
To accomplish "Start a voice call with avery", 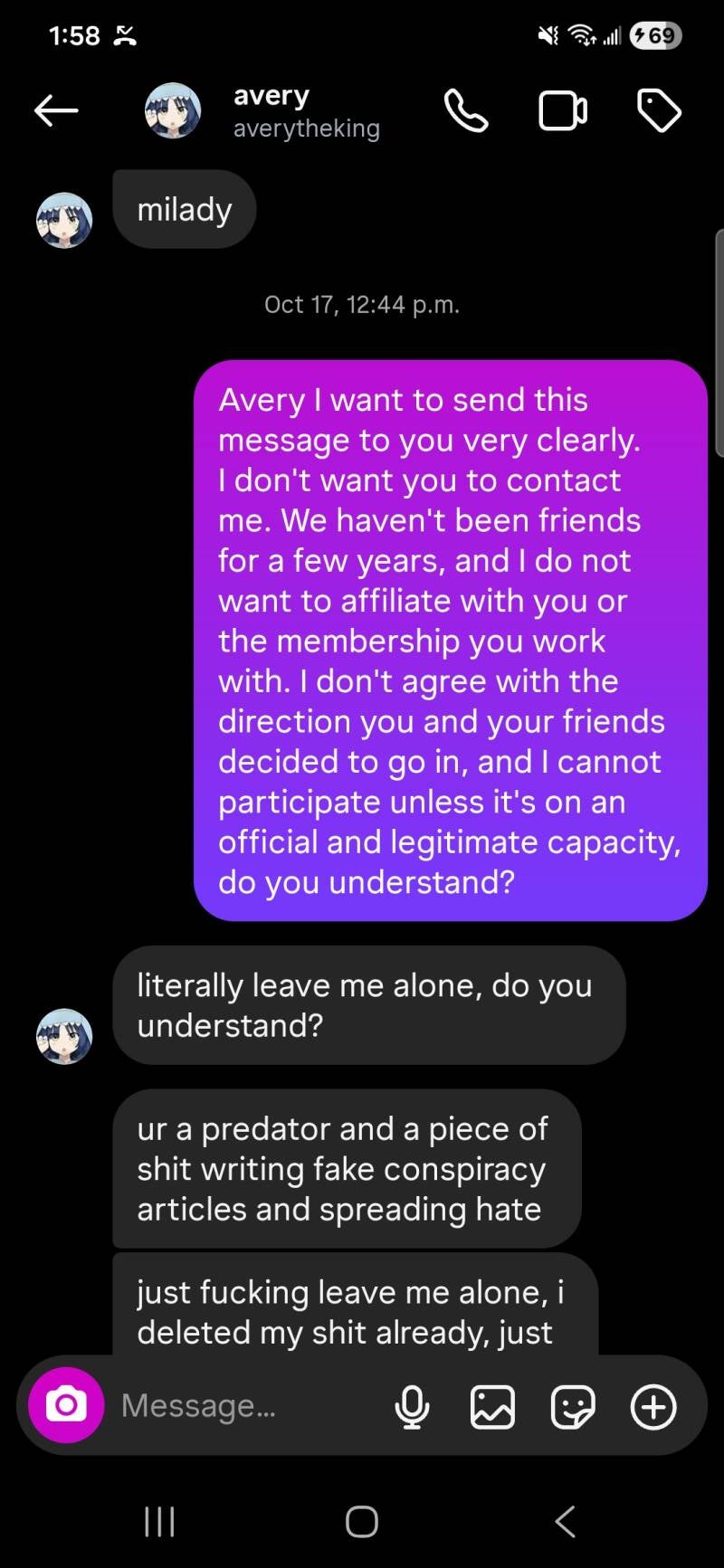I will (x=466, y=111).
